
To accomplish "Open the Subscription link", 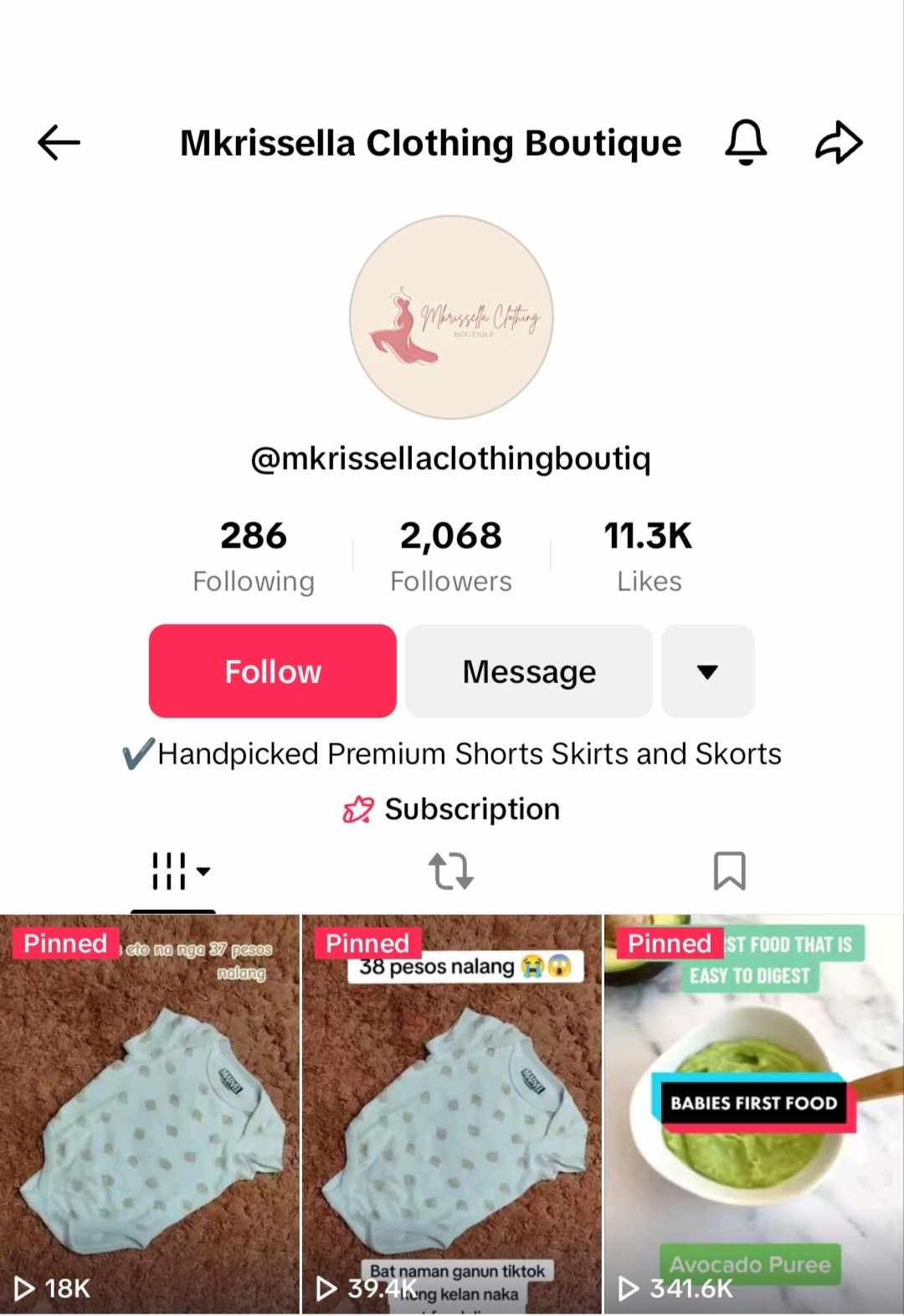I will point(452,810).
